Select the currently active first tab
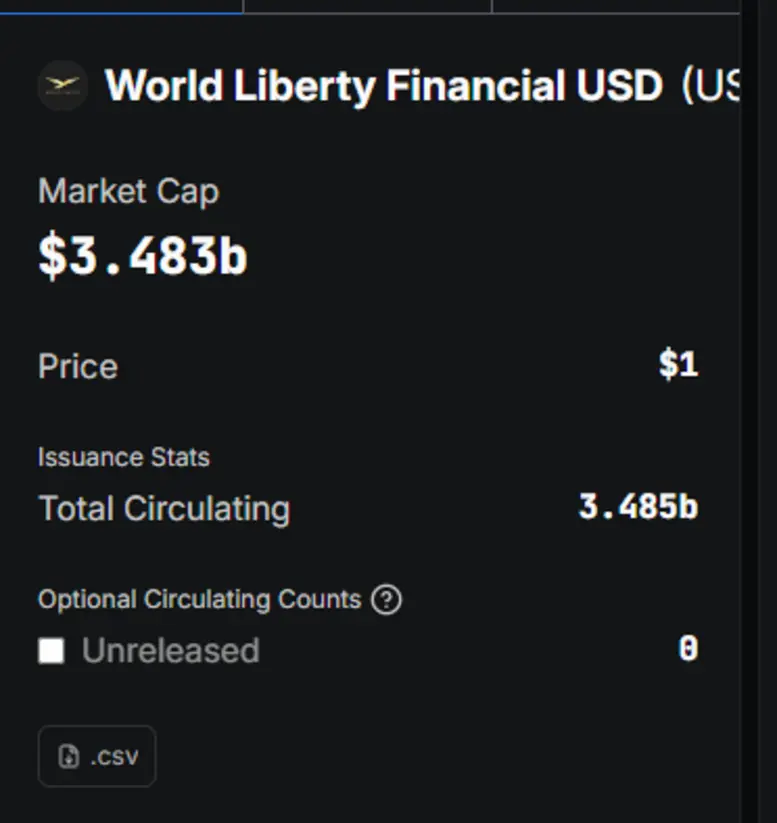Image resolution: width=777 pixels, height=823 pixels. click(x=120, y=8)
